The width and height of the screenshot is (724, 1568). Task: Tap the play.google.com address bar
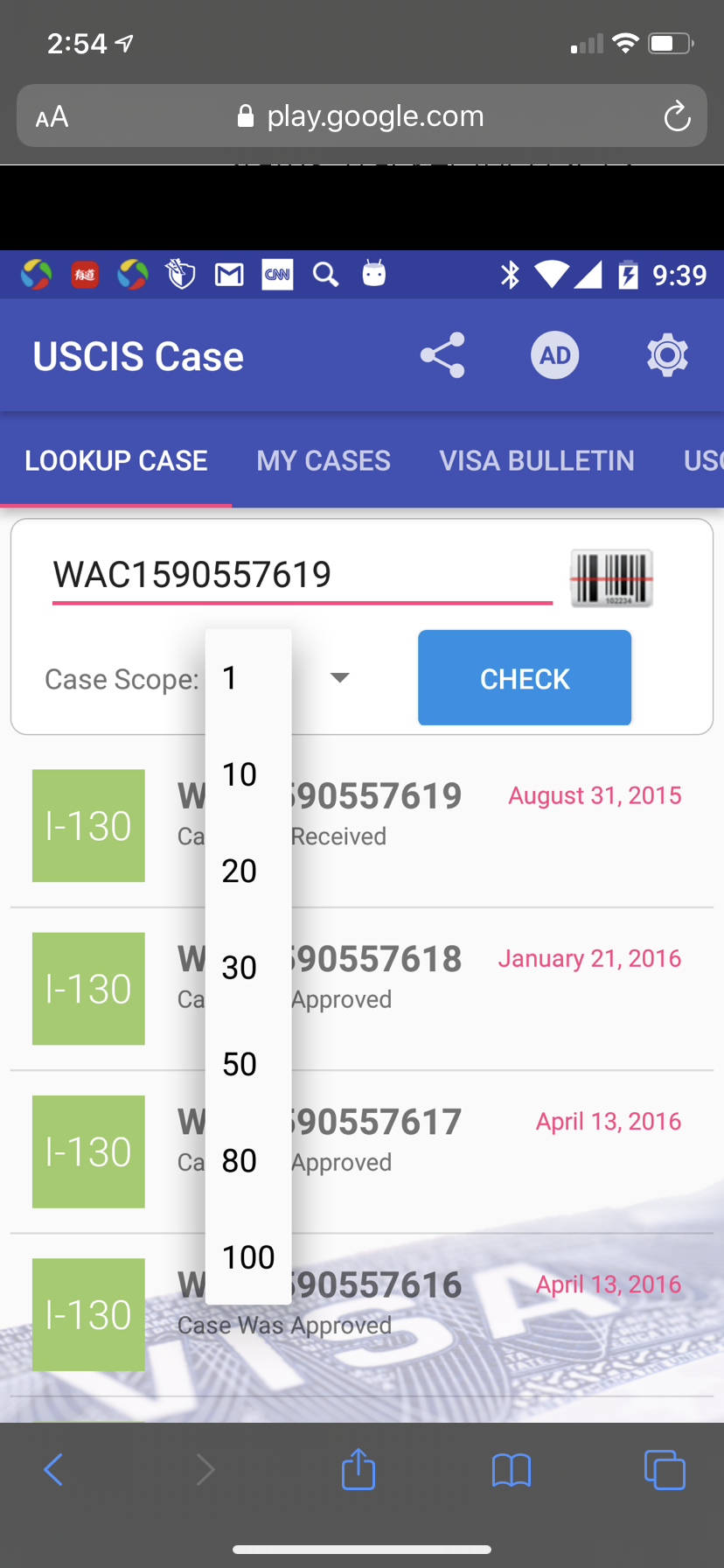coord(361,115)
